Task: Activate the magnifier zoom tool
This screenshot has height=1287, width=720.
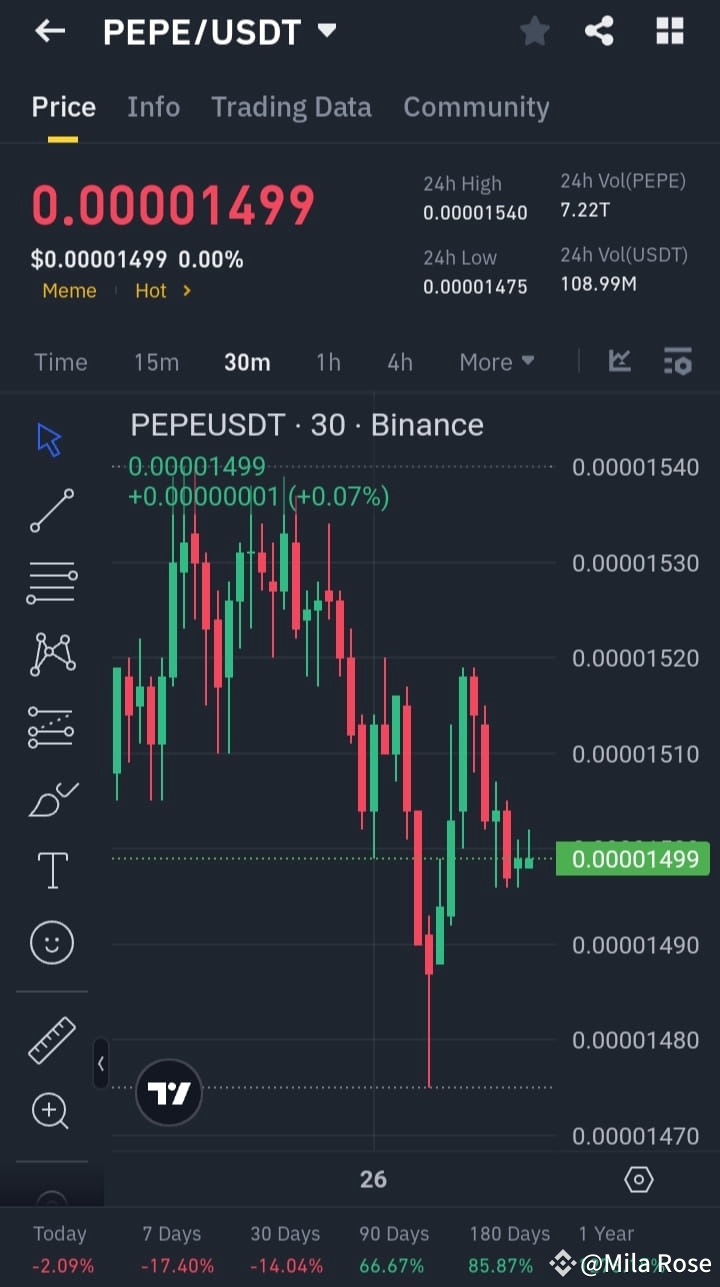Action: (51, 1111)
